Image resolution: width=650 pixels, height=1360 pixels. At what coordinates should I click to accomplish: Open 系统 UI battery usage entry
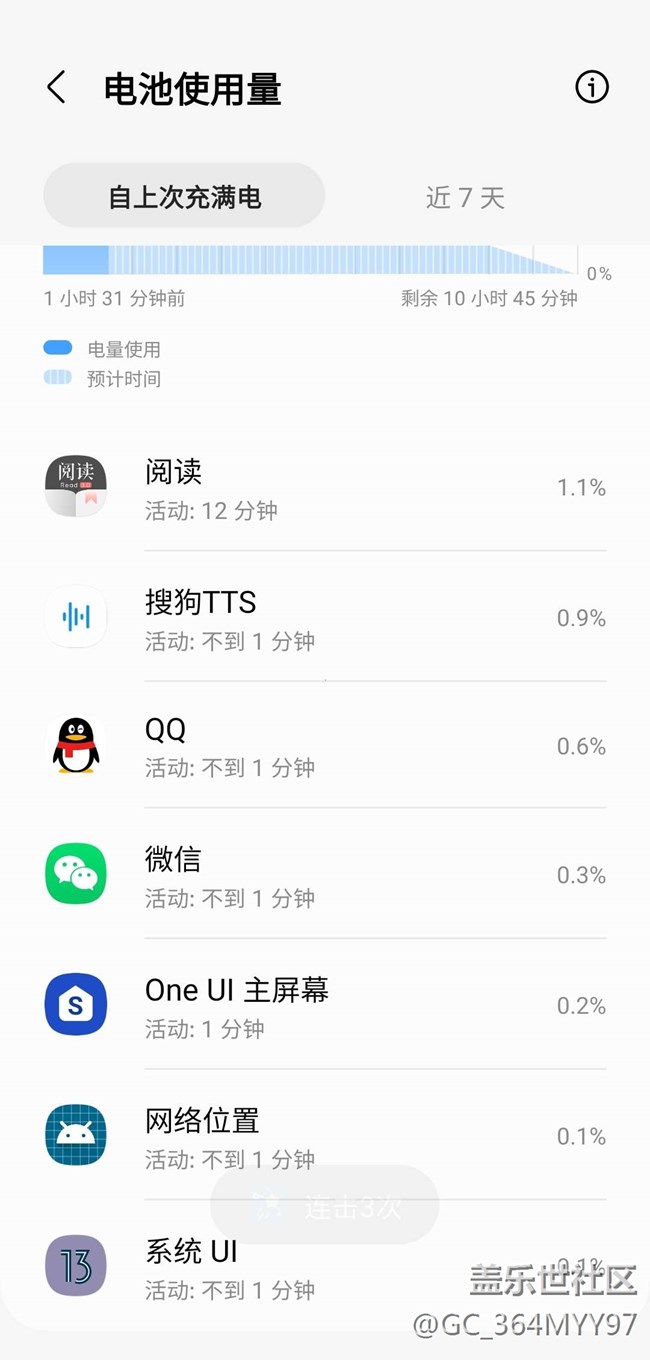pyautogui.click(x=325, y=1266)
